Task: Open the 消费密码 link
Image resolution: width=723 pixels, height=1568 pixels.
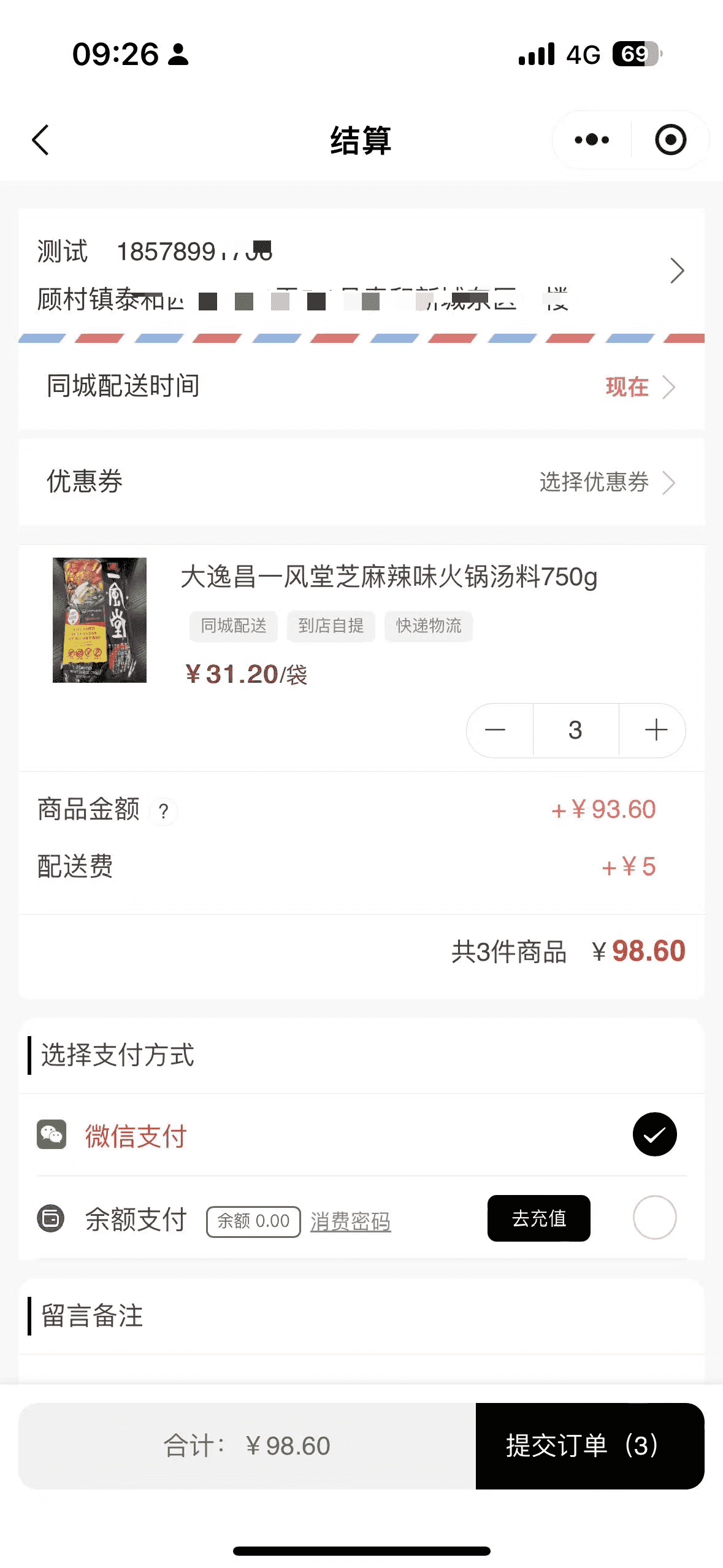Action: click(350, 1221)
